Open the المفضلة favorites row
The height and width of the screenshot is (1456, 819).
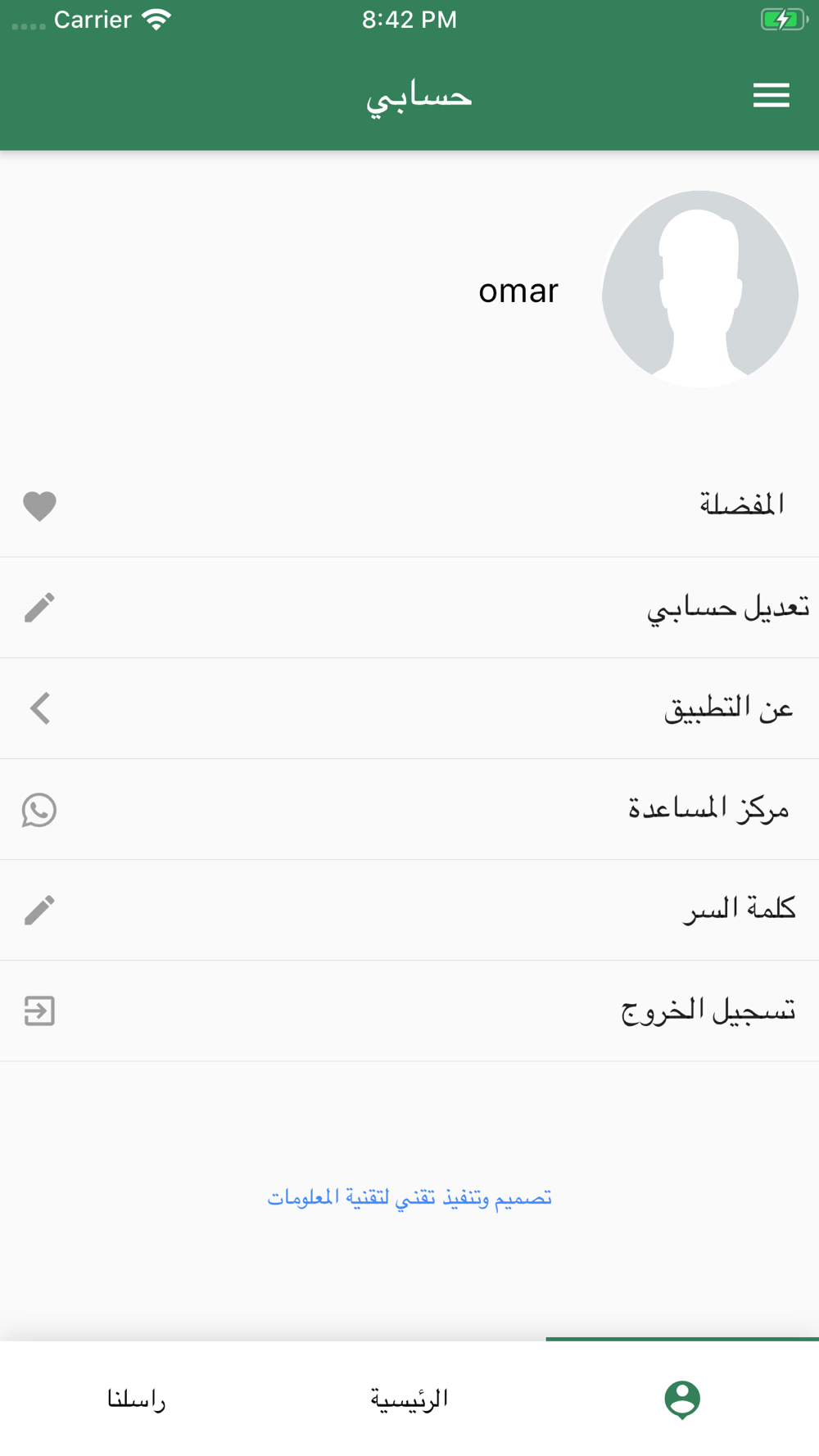409,506
